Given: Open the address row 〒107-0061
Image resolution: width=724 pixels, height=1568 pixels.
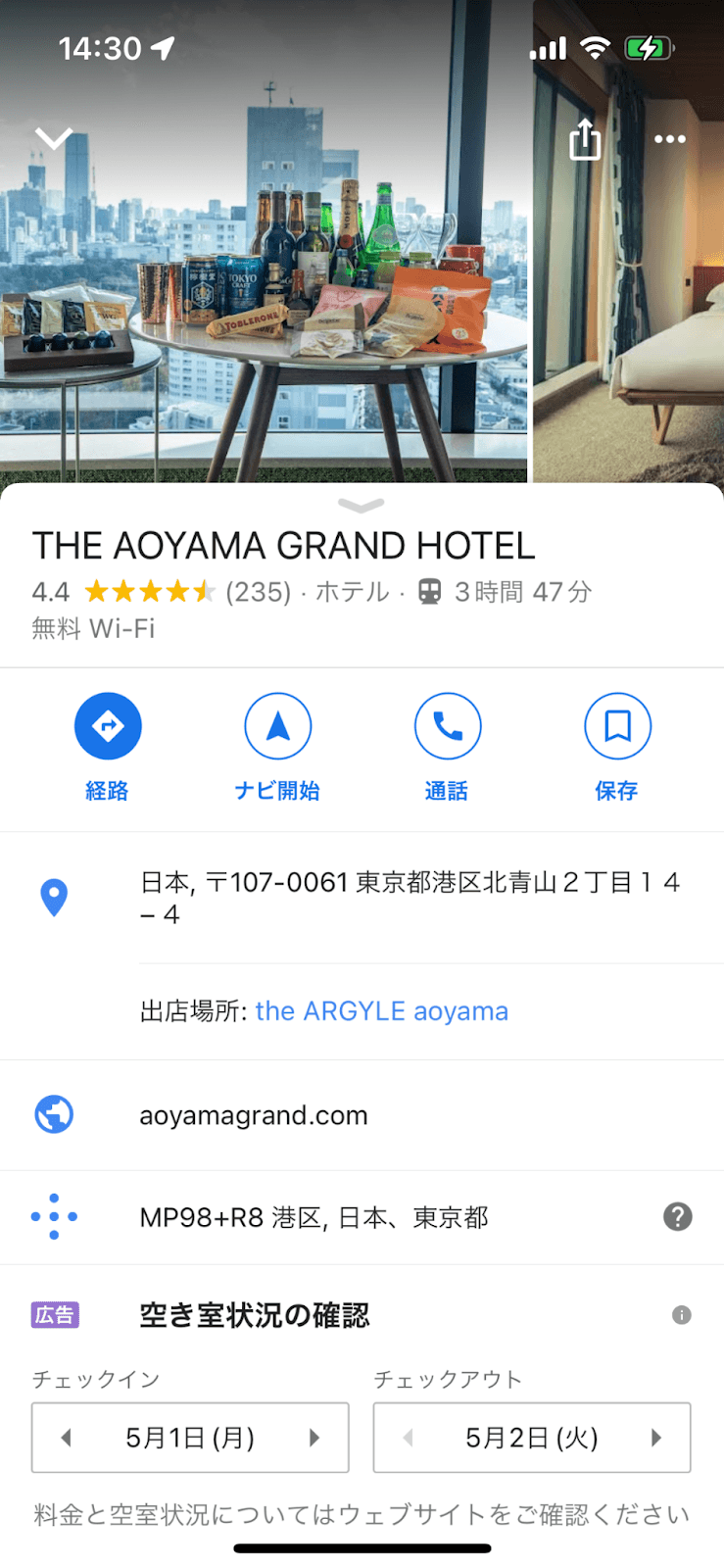Looking at the screenshot, I should pos(410,898).
